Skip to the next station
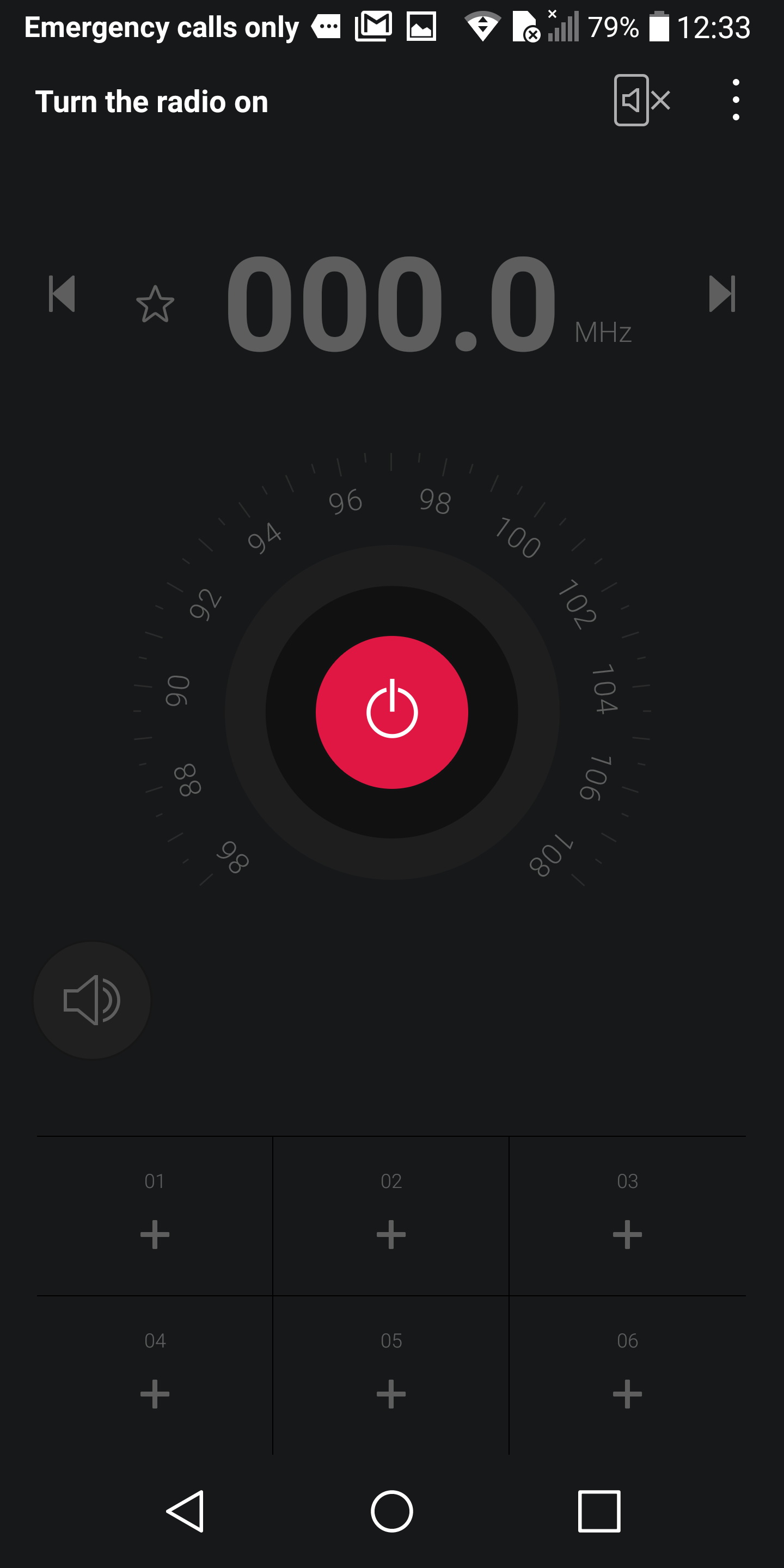 (x=722, y=293)
